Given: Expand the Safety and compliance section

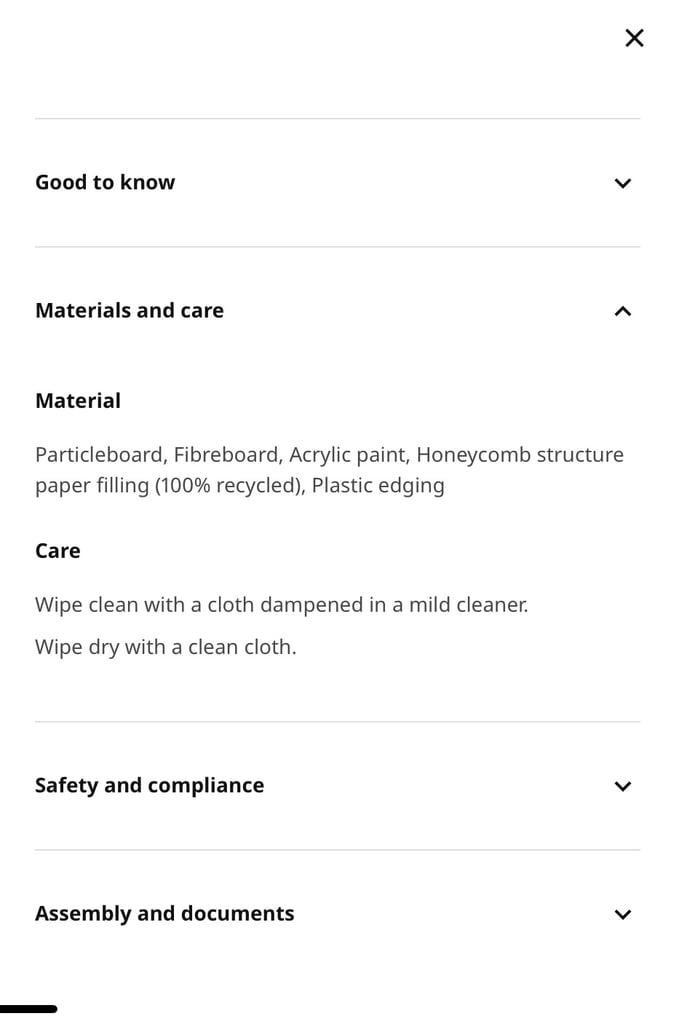Looking at the screenshot, I should pos(622,786).
